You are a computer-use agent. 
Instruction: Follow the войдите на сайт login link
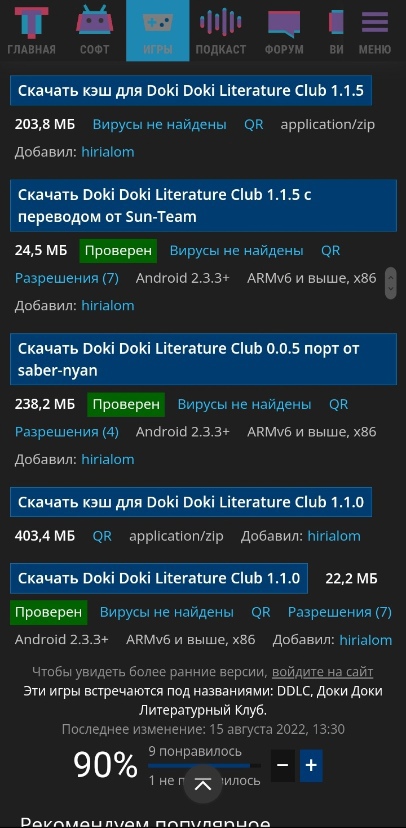323,672
